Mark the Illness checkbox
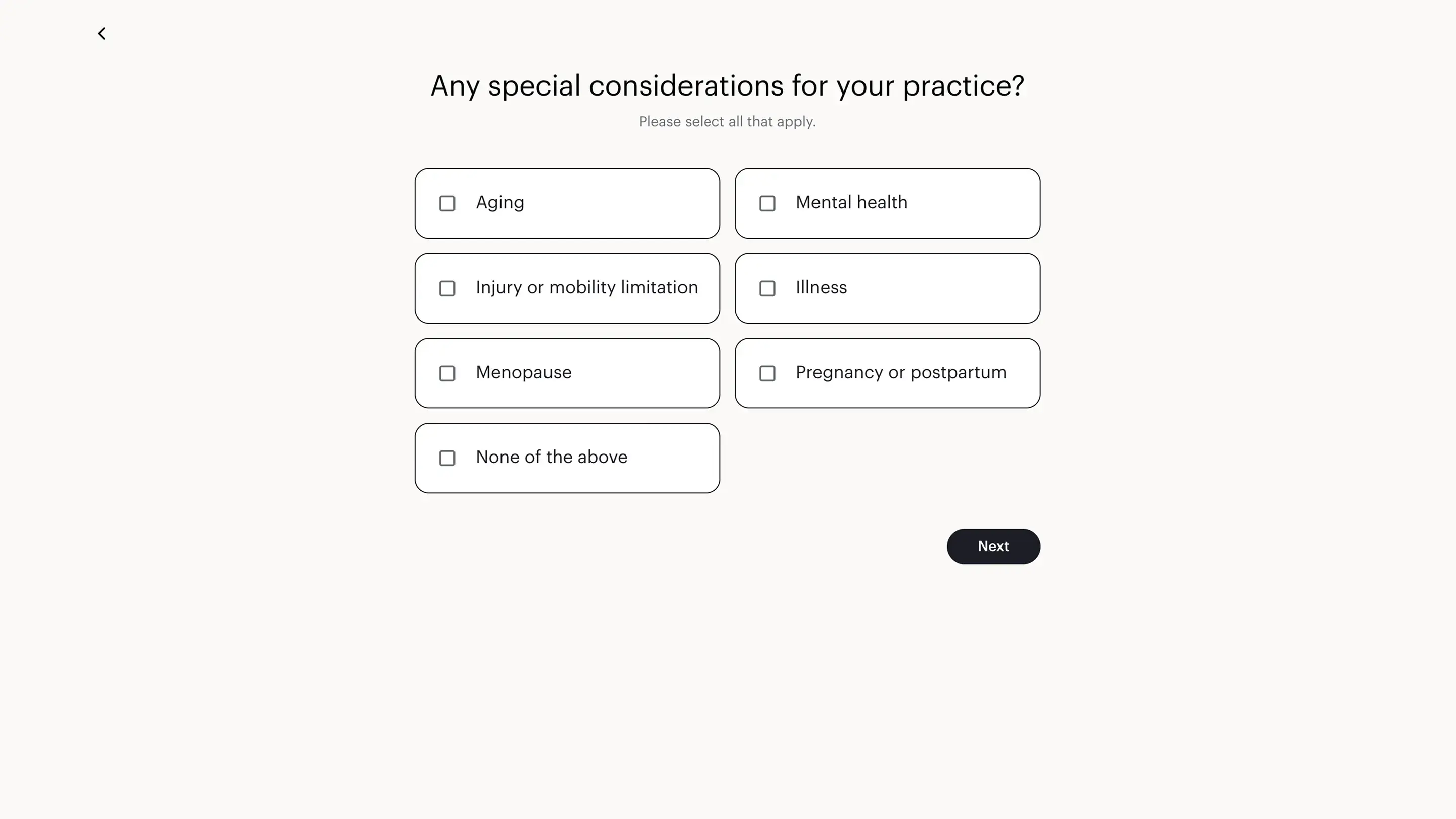This screenshot has height=819, width=1456. tap(767, 288)
